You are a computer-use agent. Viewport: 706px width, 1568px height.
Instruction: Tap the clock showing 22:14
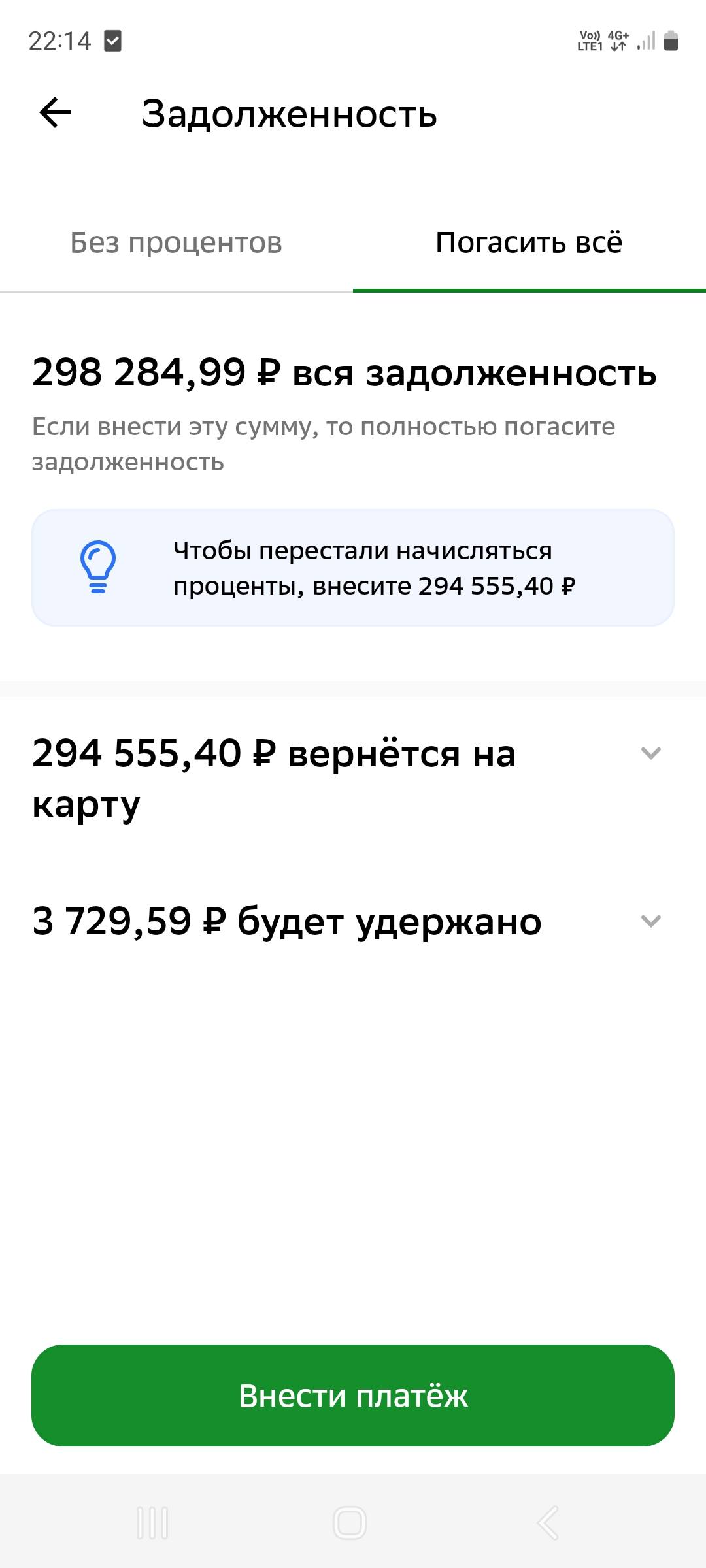coord(59,39)
